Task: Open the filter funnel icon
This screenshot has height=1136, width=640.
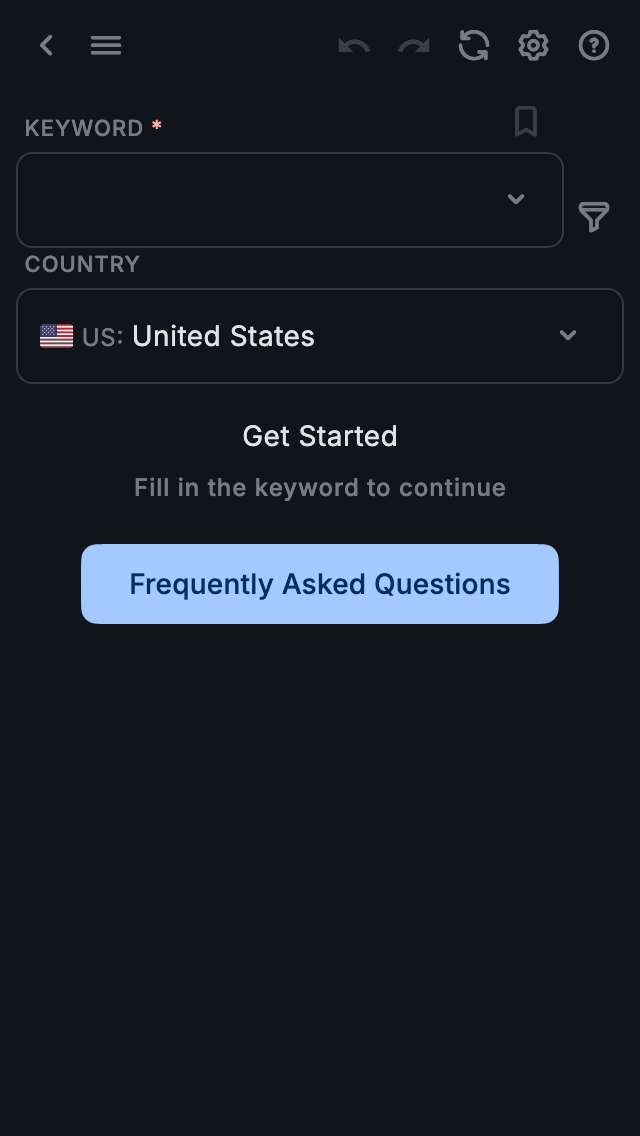Action: coord(594,216)
